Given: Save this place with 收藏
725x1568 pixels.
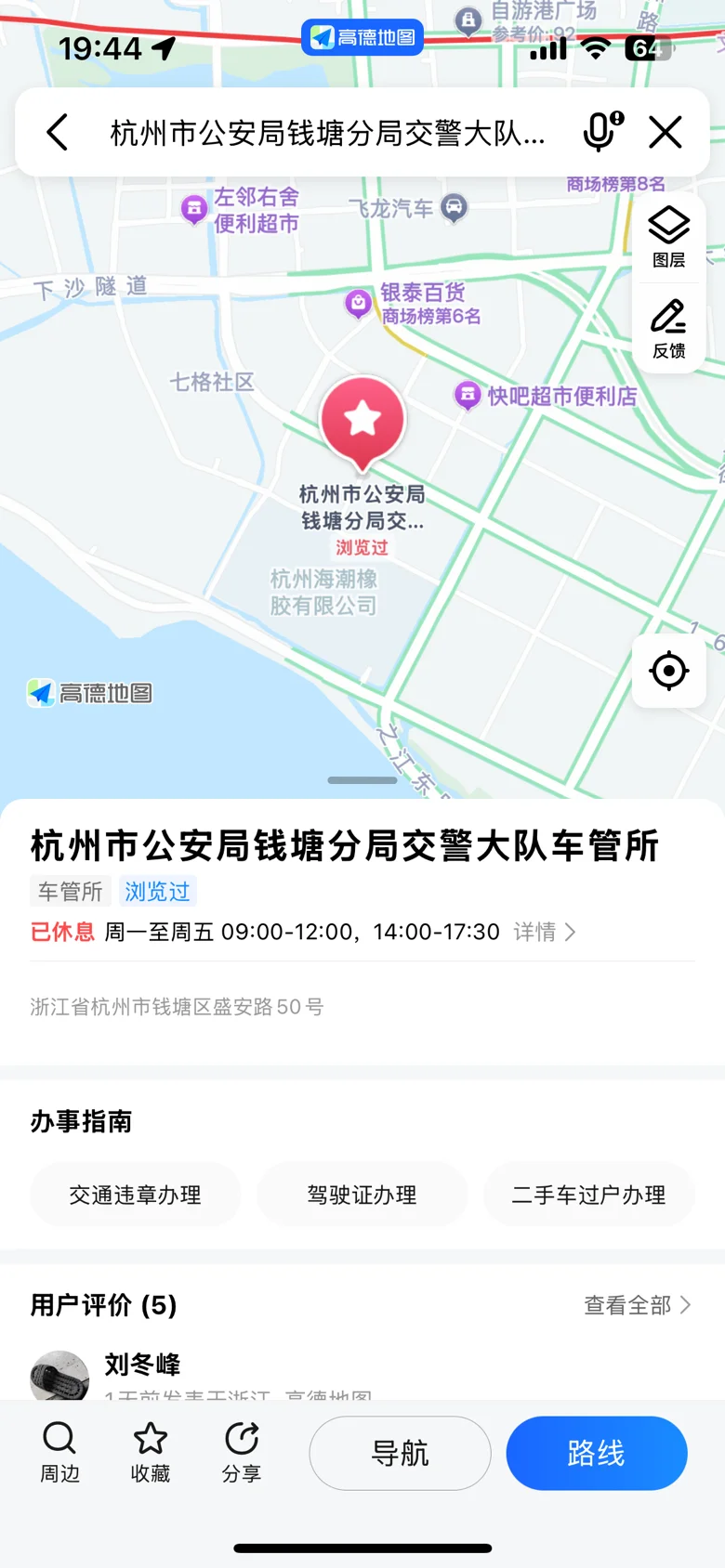Looking at the screenshot, I should pos(151,1453).
